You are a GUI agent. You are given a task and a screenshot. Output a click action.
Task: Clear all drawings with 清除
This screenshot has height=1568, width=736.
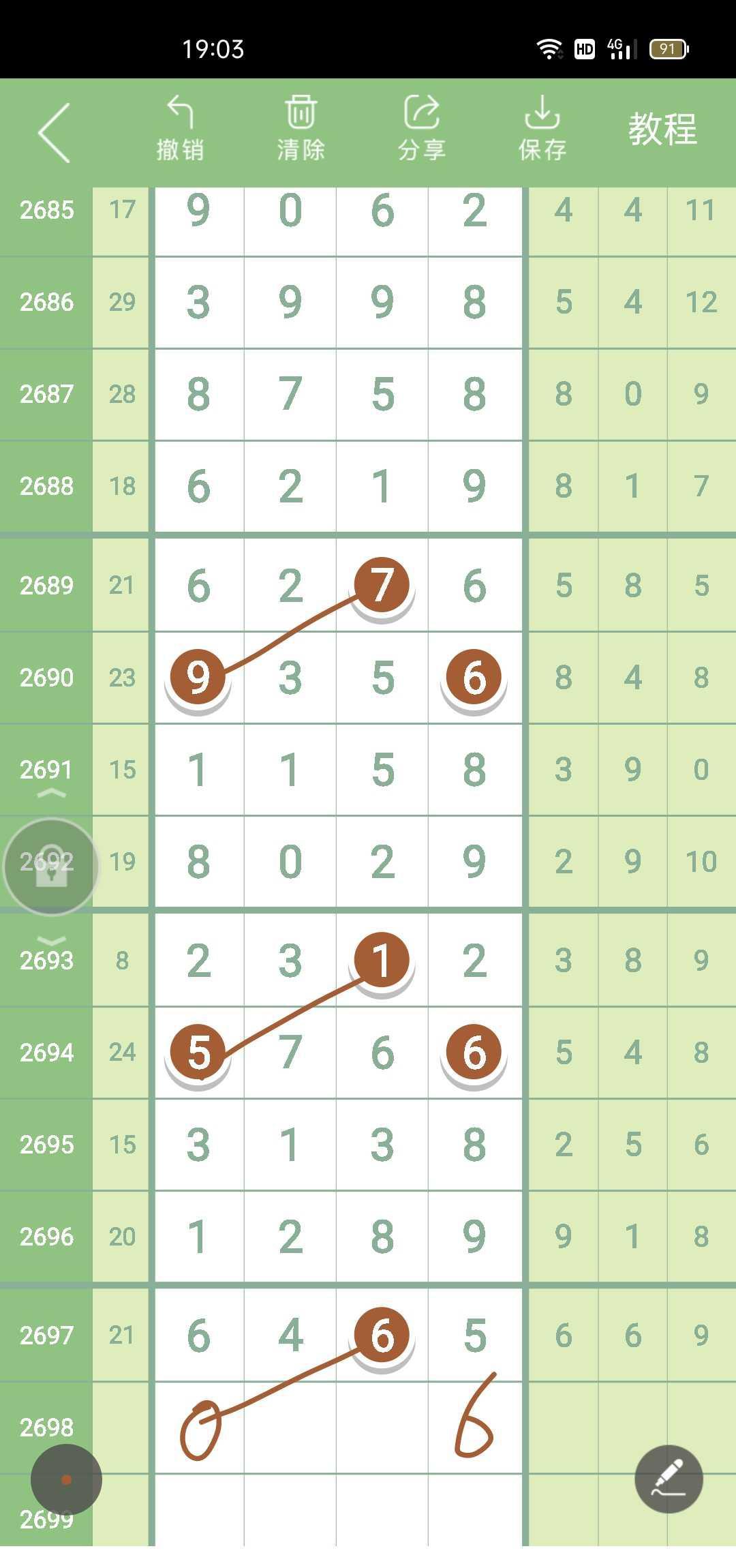[301, 130]
